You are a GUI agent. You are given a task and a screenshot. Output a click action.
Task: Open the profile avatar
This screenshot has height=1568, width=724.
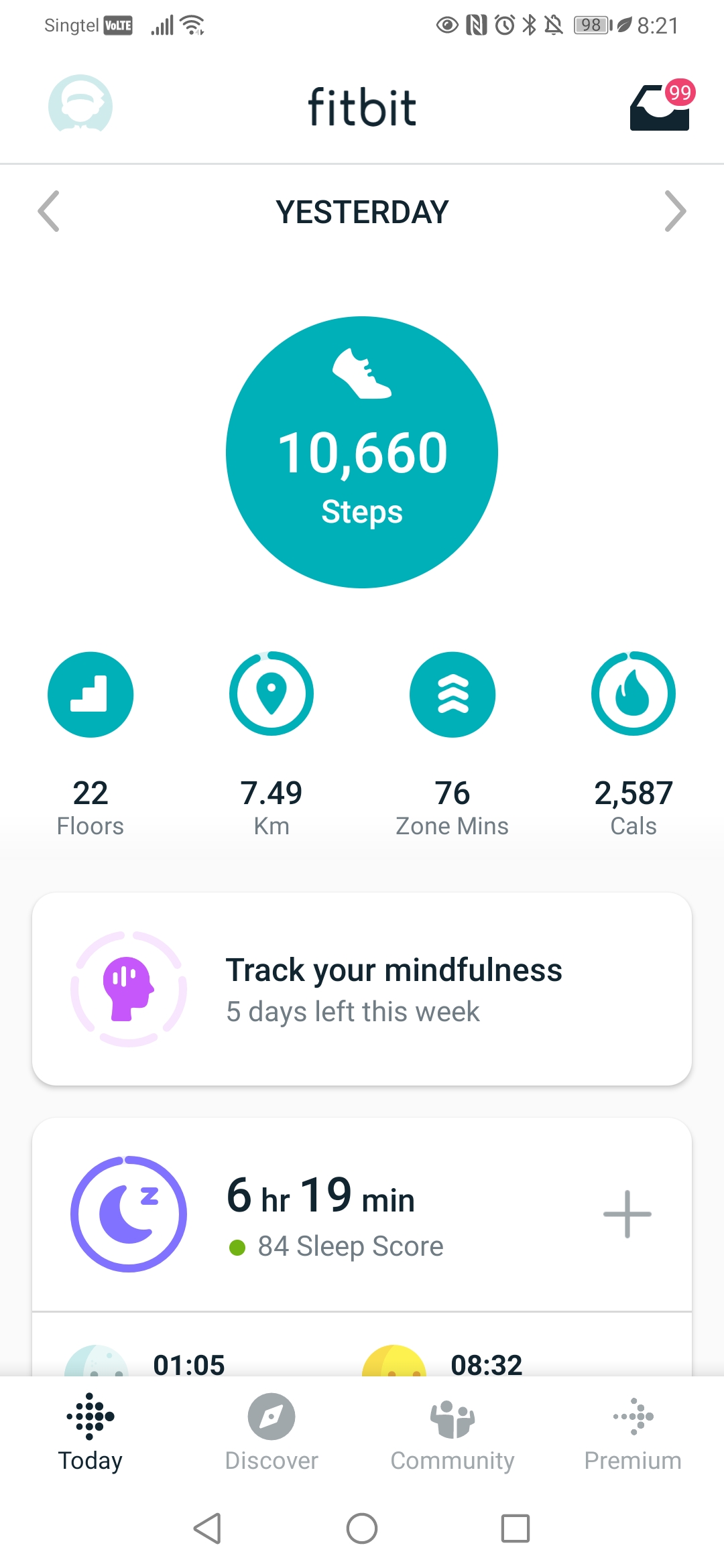[80, 105]
